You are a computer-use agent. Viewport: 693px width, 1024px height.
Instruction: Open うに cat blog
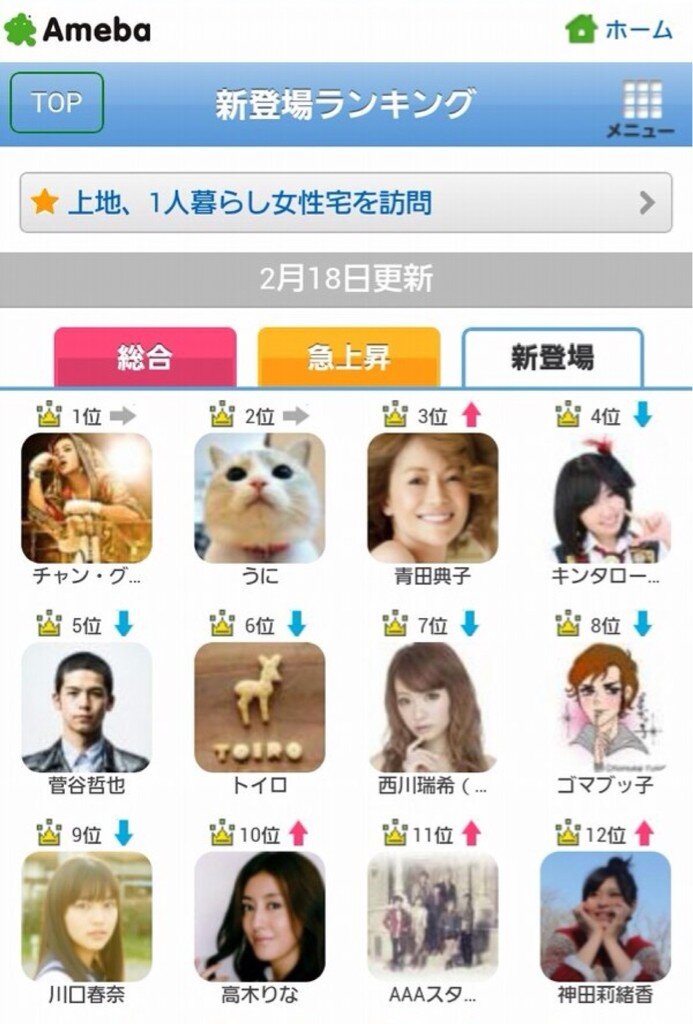click(259, 498)
